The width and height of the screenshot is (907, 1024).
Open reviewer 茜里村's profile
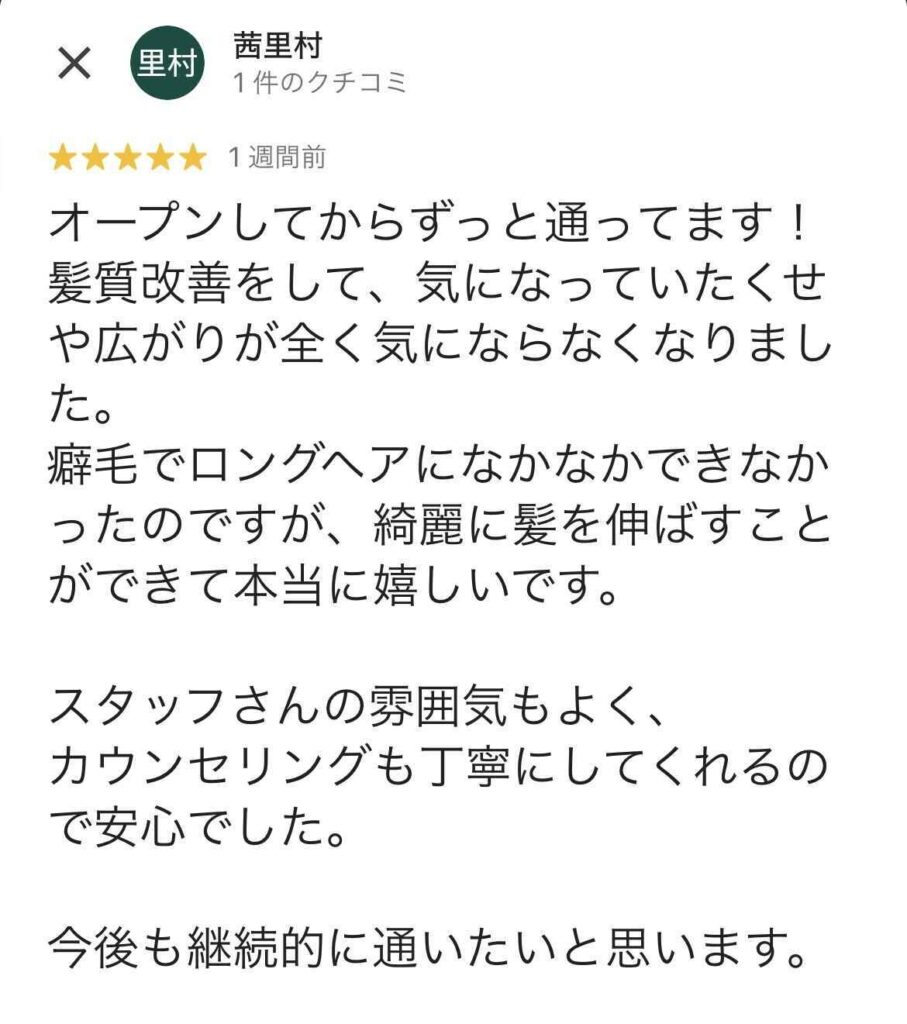(x=164, y=64)
